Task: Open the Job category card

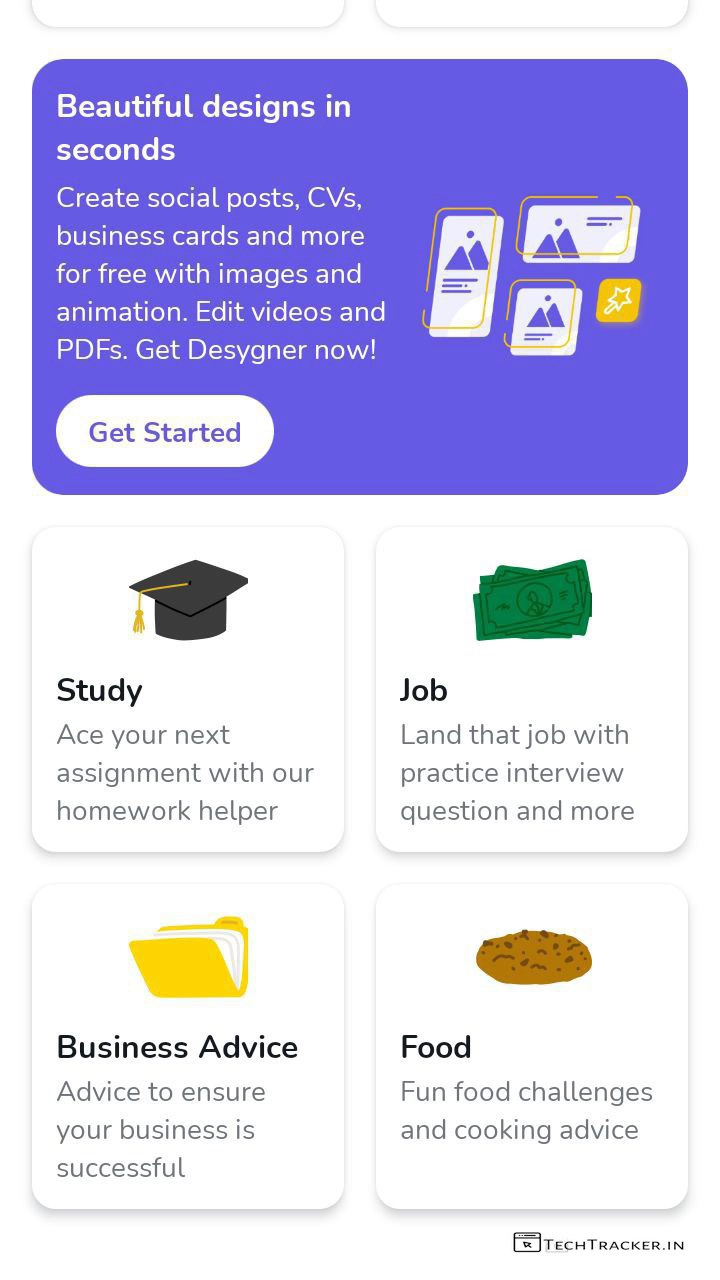Action: tap(531, 690)
